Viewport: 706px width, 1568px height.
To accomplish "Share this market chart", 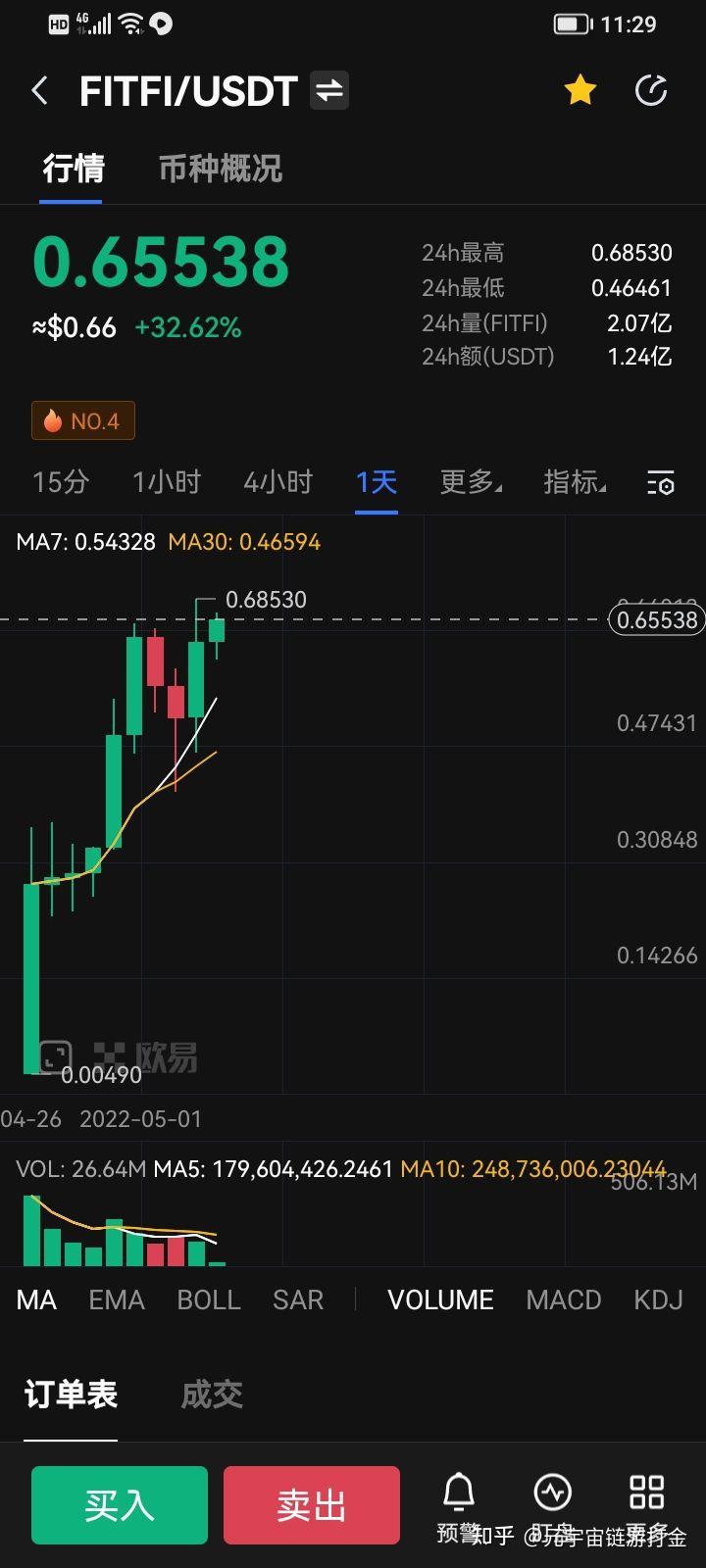I will 651,90.
